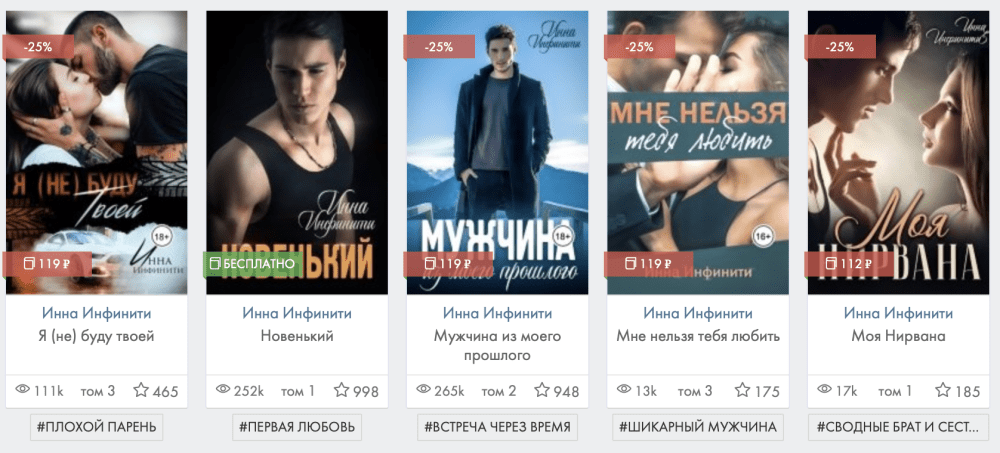Screen dimensions: 1000x453
Task: Tap author Инна Инфинити under 'Моя Нирвана'
Action: 898,313
